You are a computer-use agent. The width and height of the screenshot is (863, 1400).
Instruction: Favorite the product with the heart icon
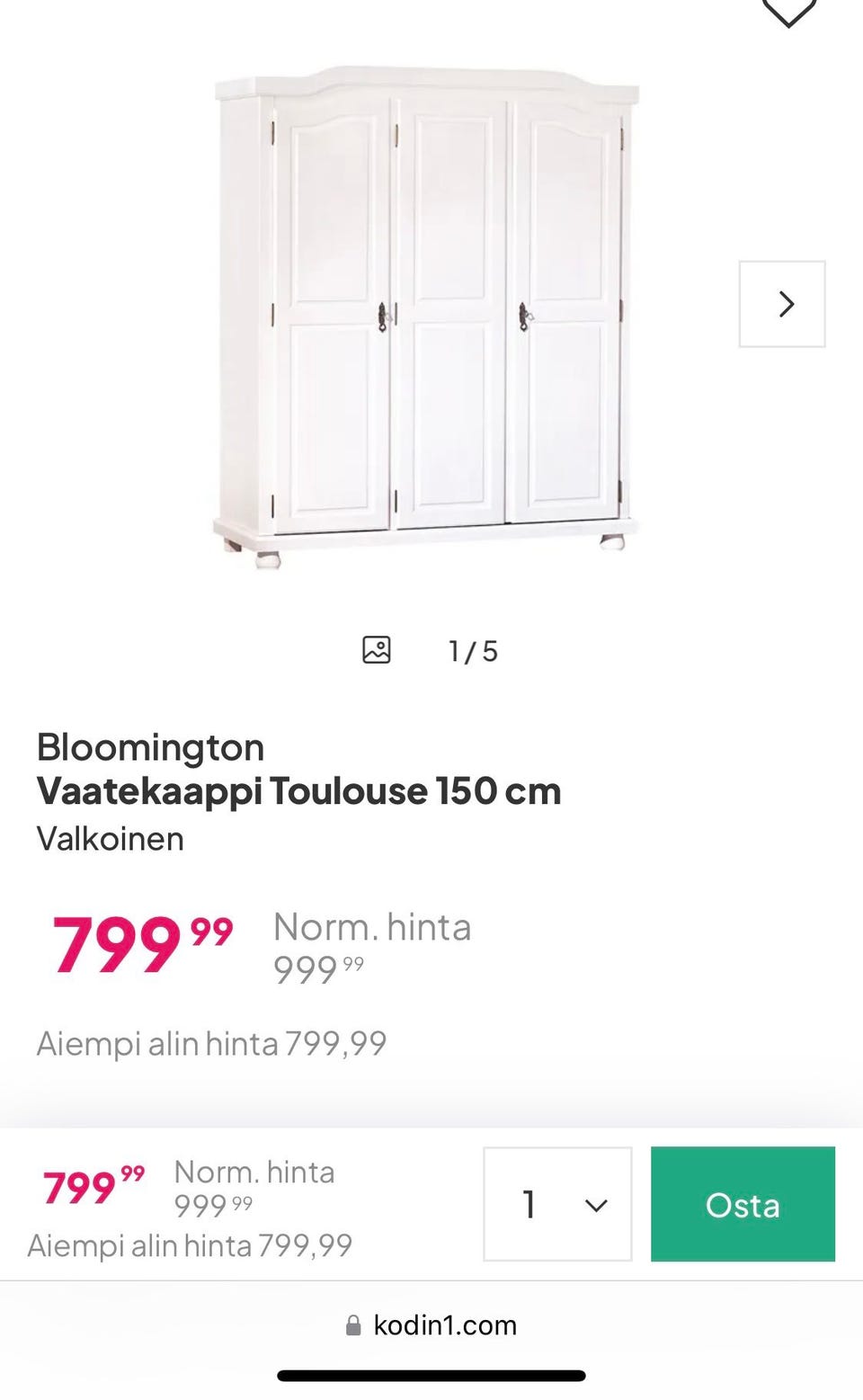click(788, 11)
